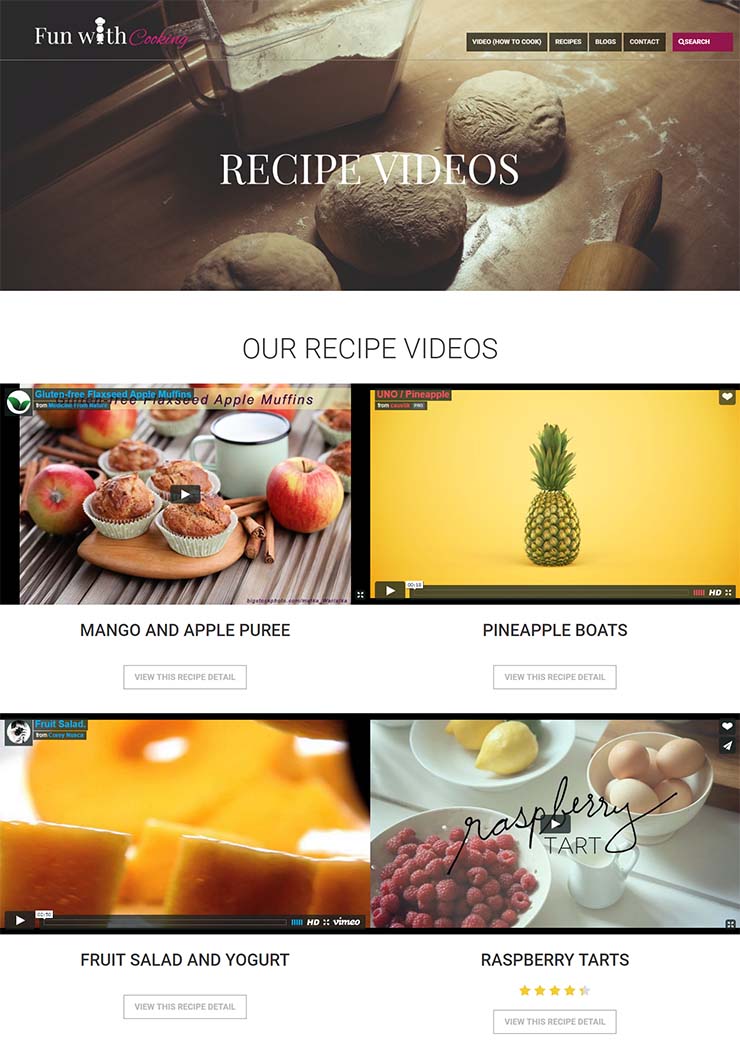Play the UNO Pineapple video

click(x=390, y=591)
